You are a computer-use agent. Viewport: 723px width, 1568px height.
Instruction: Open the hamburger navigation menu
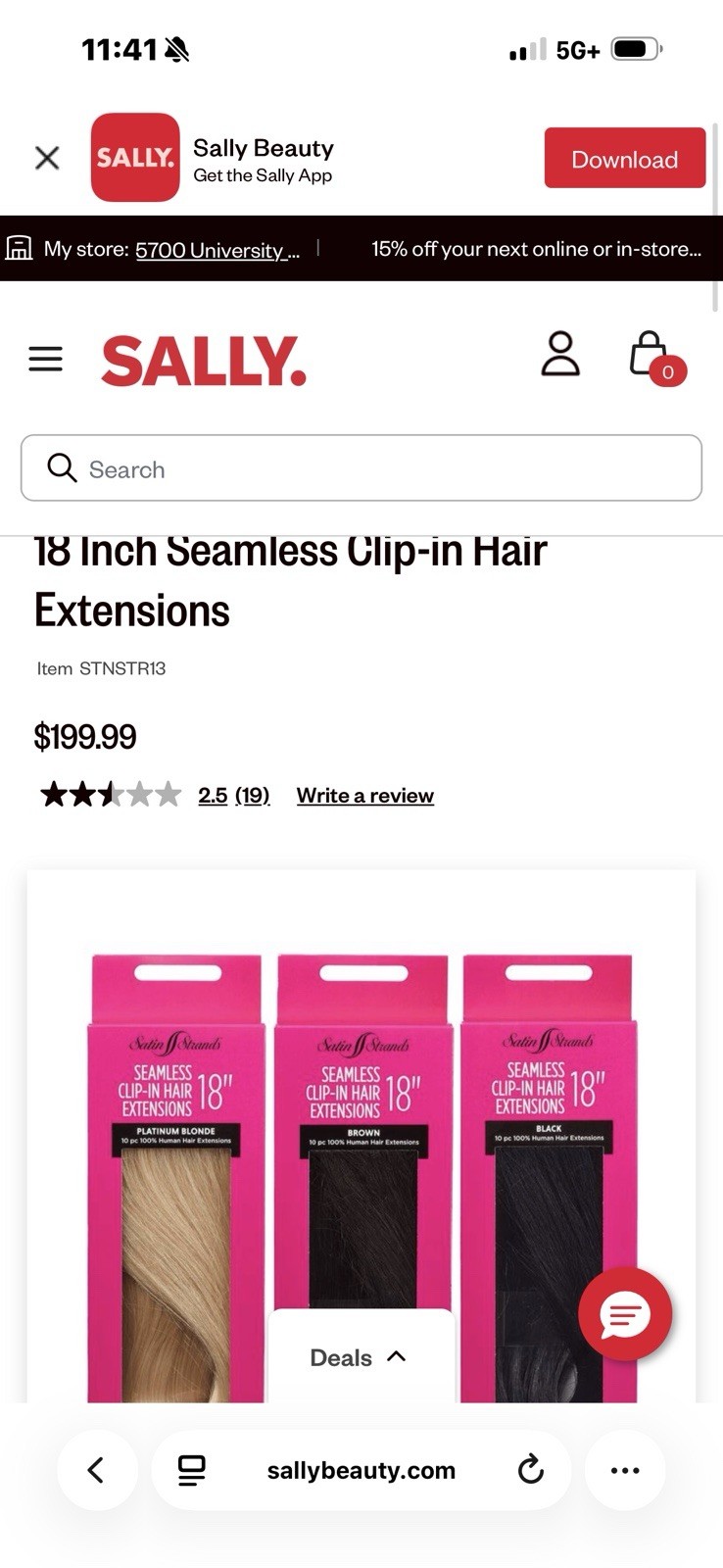click(x=45, y=359)
